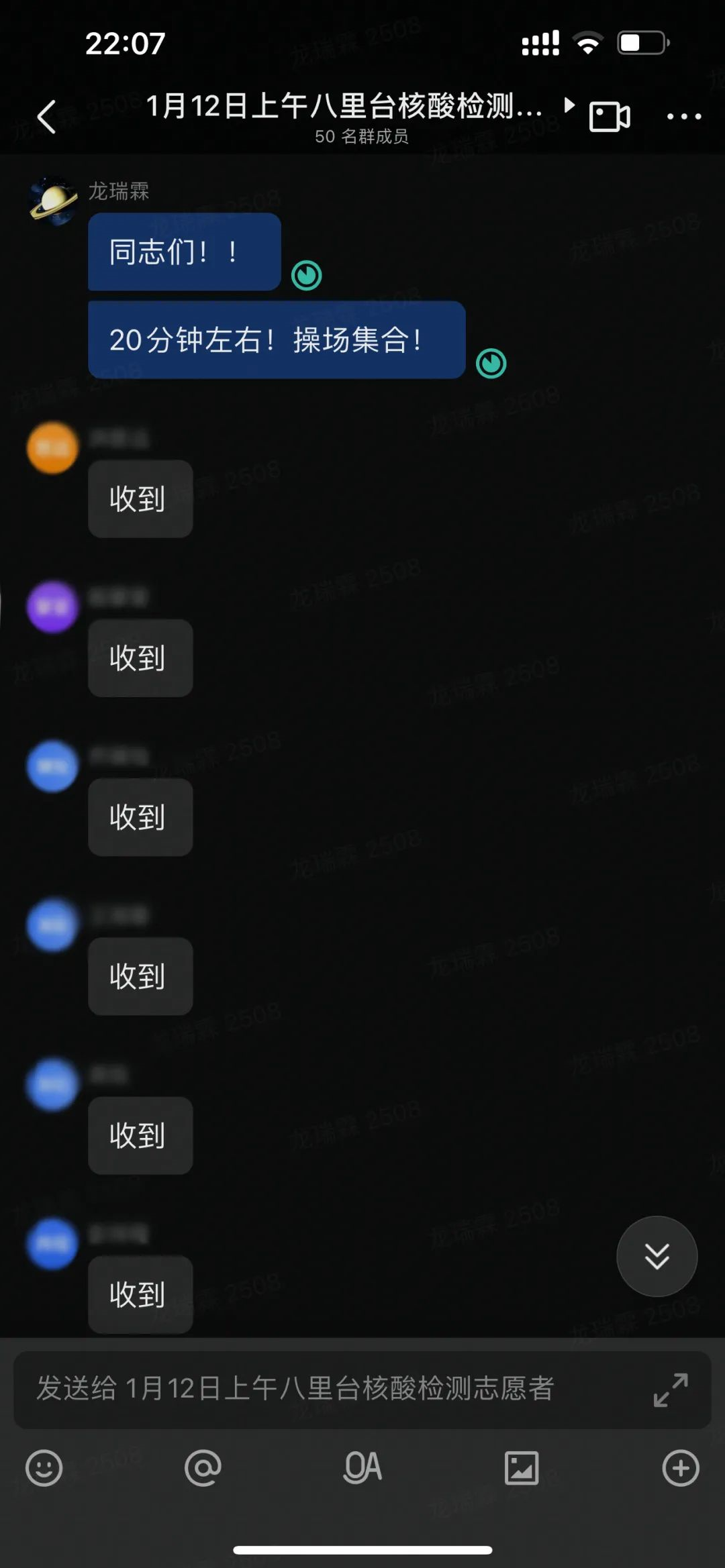Image resolution: width=725 pixels, height=1568 pixels.
Task: Mention a group member with @
Action: [x=203, y=1468]
